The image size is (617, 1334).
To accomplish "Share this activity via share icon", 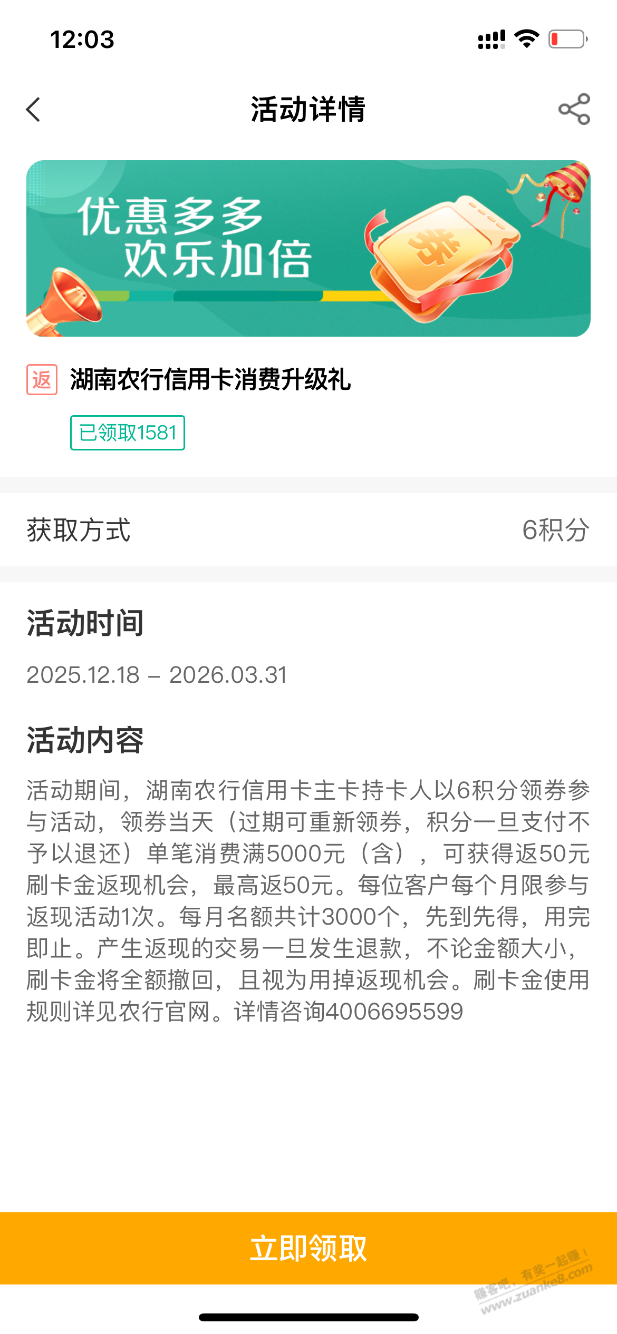I will (574, 109).
